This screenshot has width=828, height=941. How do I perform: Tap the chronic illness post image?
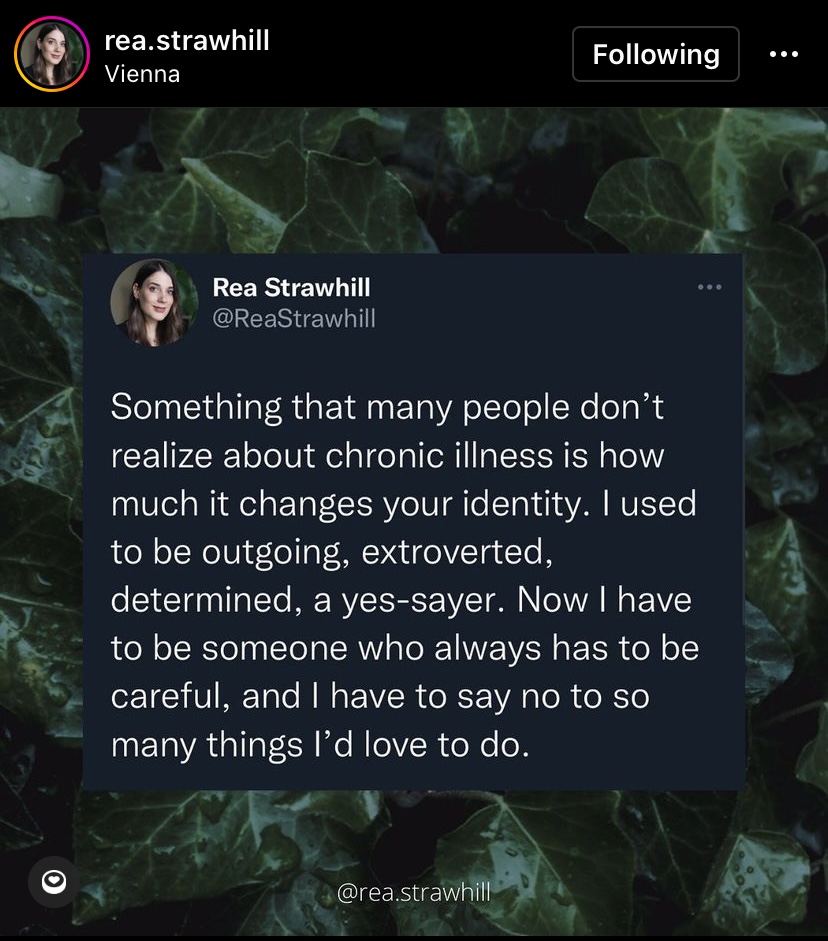[413, 520]
